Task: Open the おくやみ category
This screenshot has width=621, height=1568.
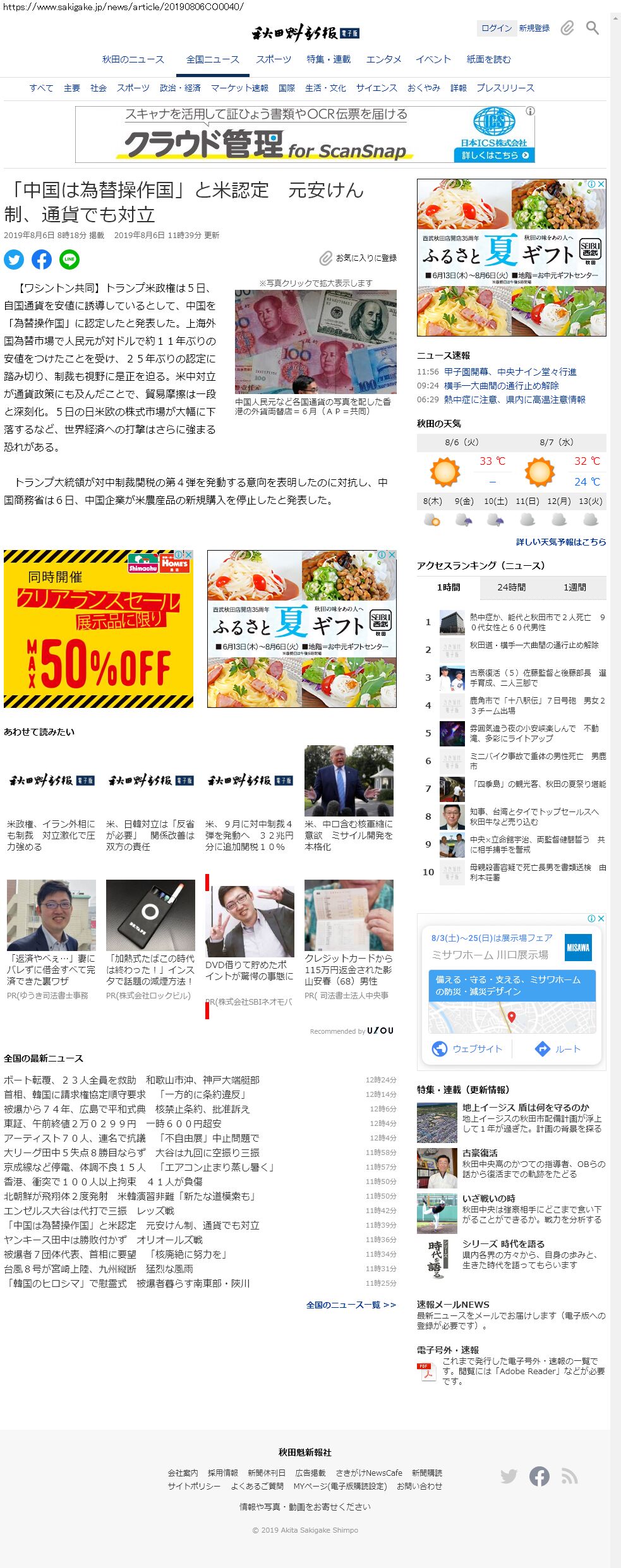Action: point(423,88)
